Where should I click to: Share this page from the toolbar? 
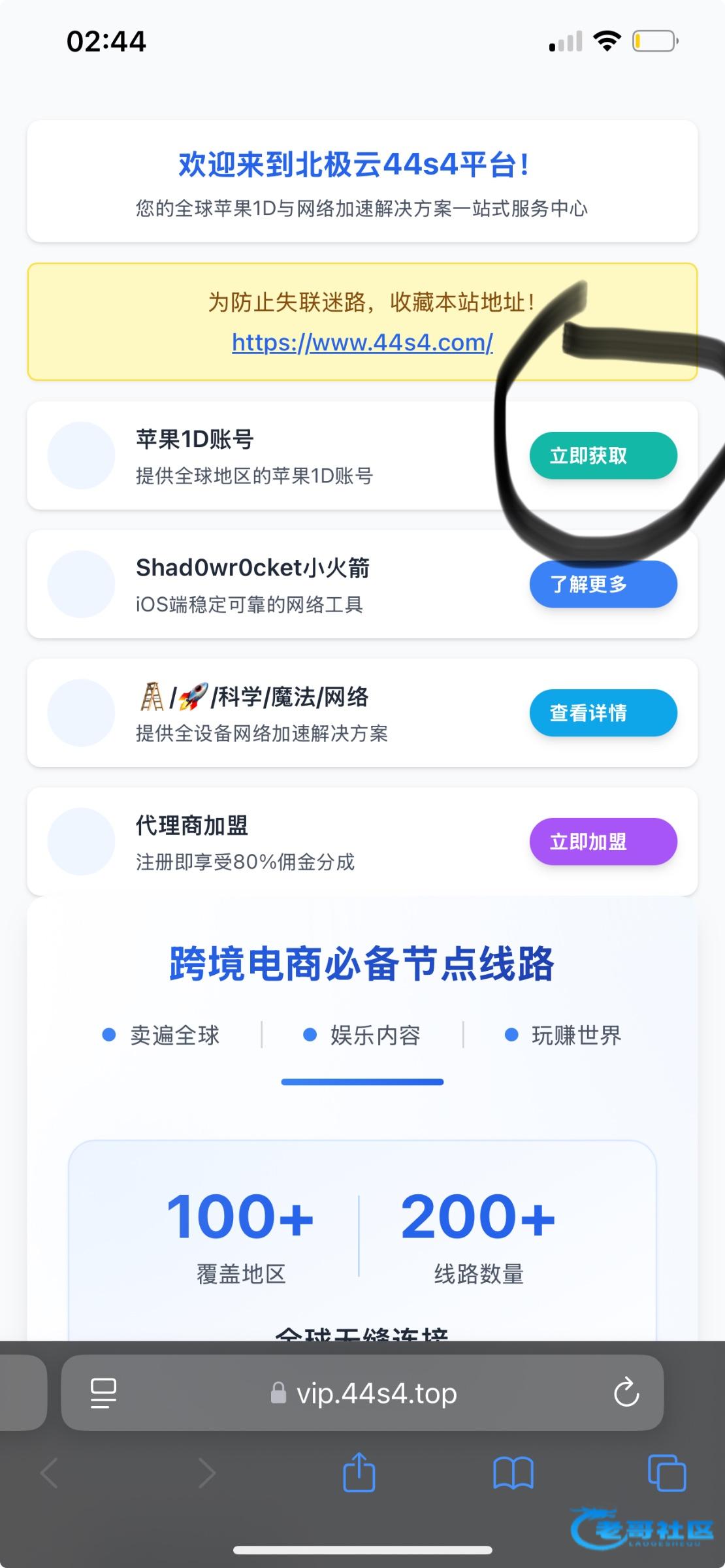click(x=359, y=1473)
